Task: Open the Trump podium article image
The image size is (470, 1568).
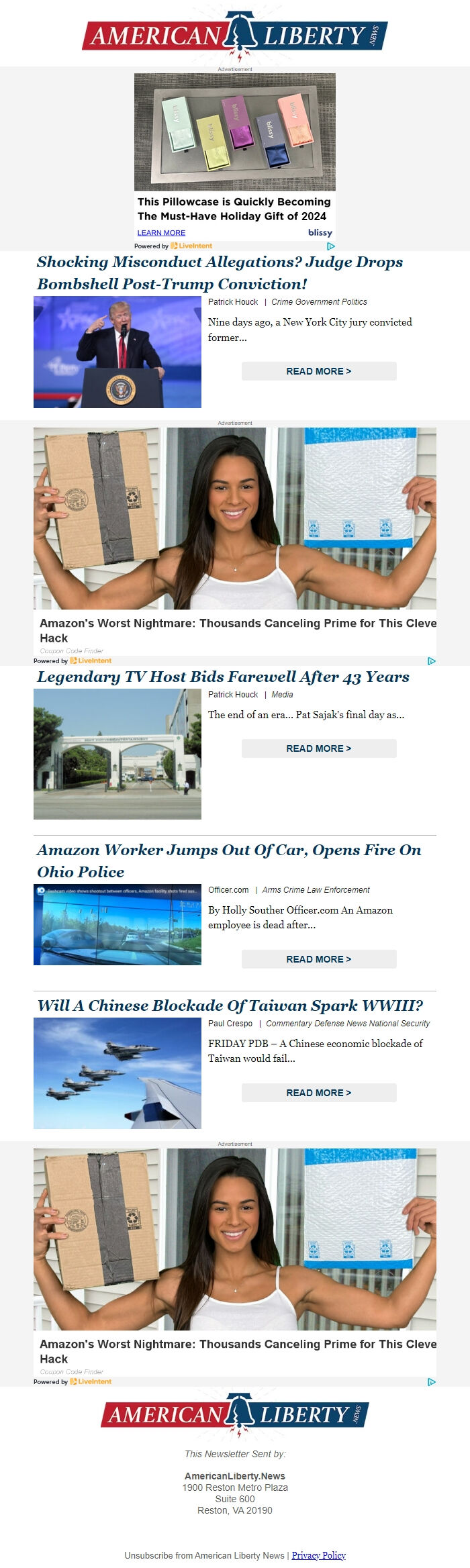Action: click(117, 352)
